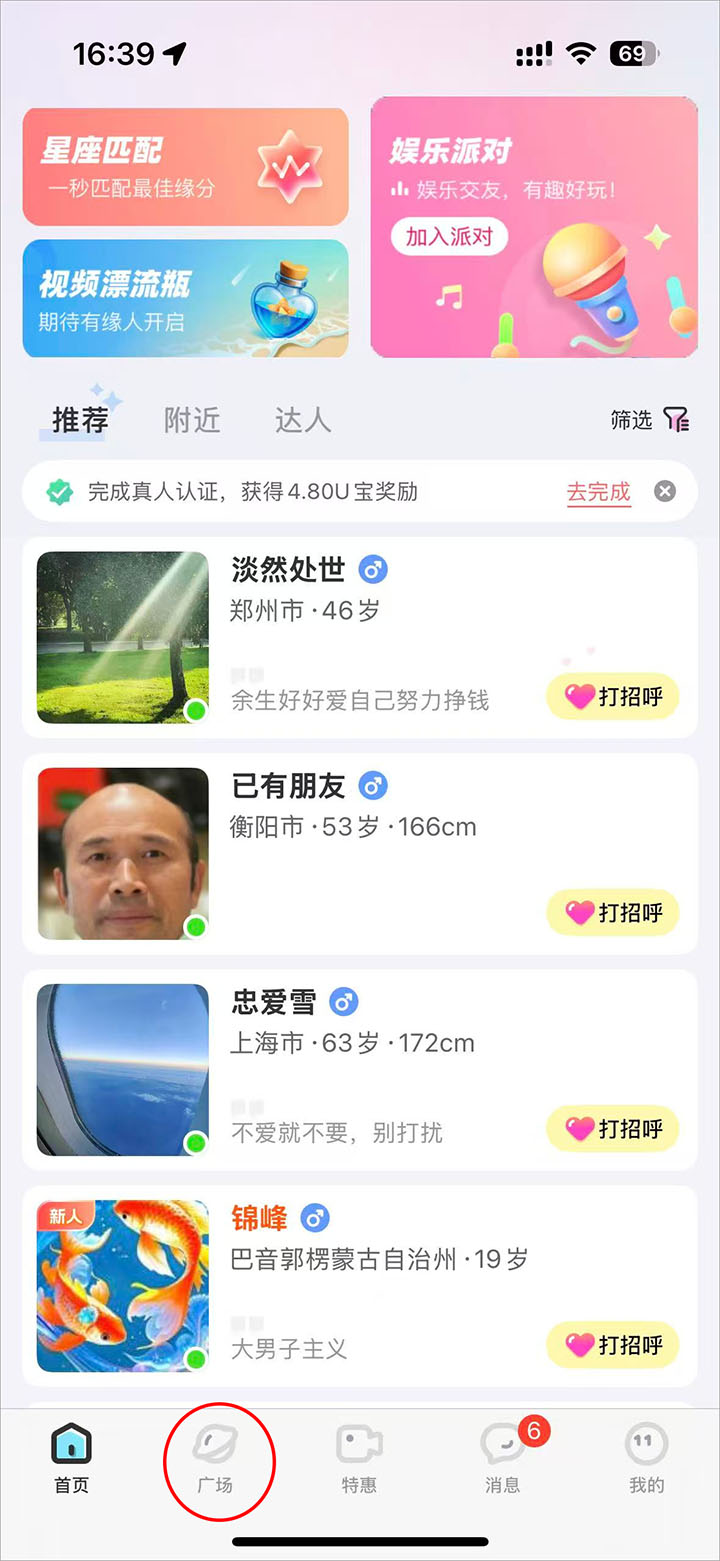Open the 消息 tab
This screenshot has width=720, height=1561.
[503, 1459]
